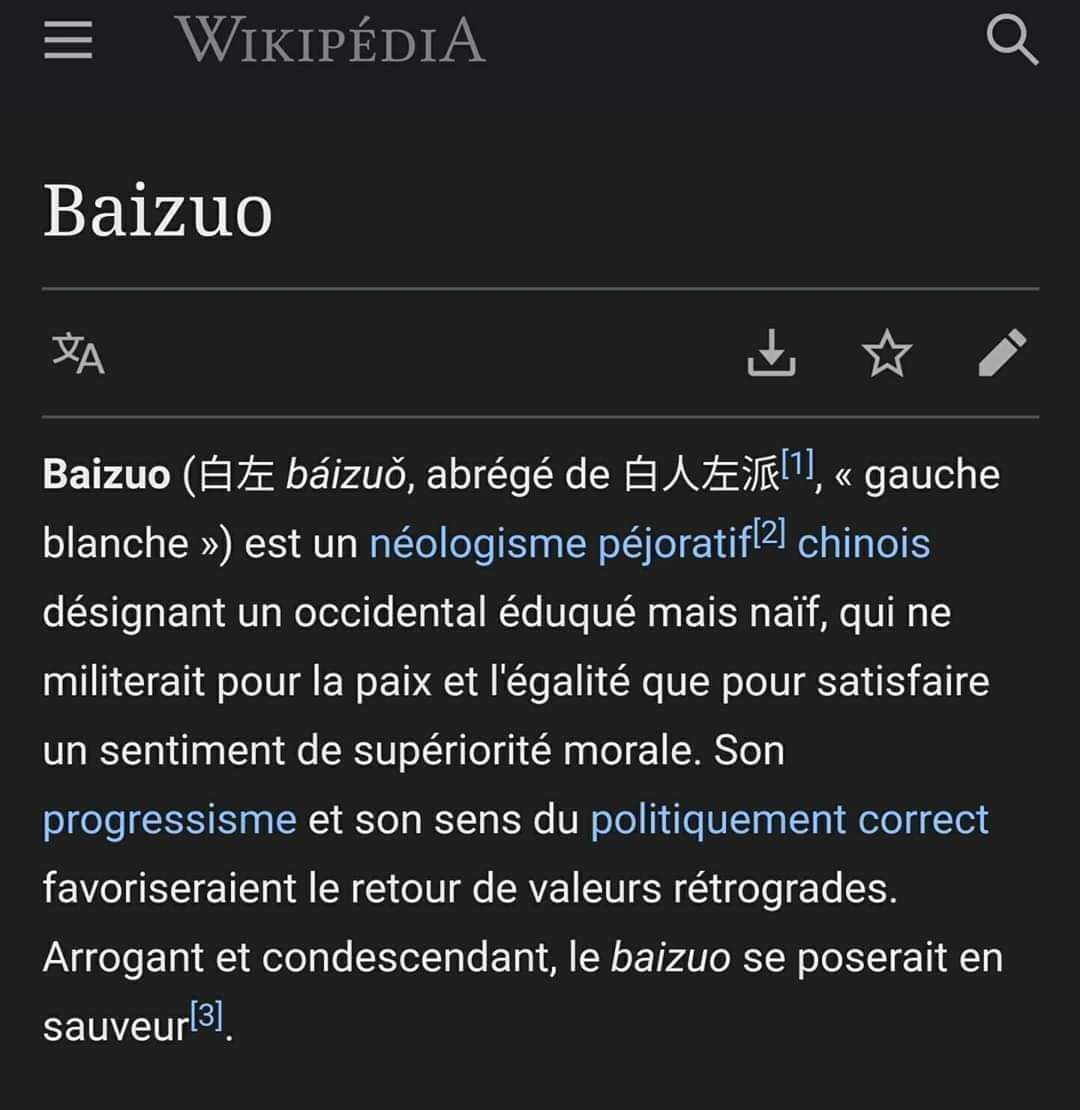Tap the Wikipédia logo to go home
Screen dimensions: 1080x1110
pos(330,41)
